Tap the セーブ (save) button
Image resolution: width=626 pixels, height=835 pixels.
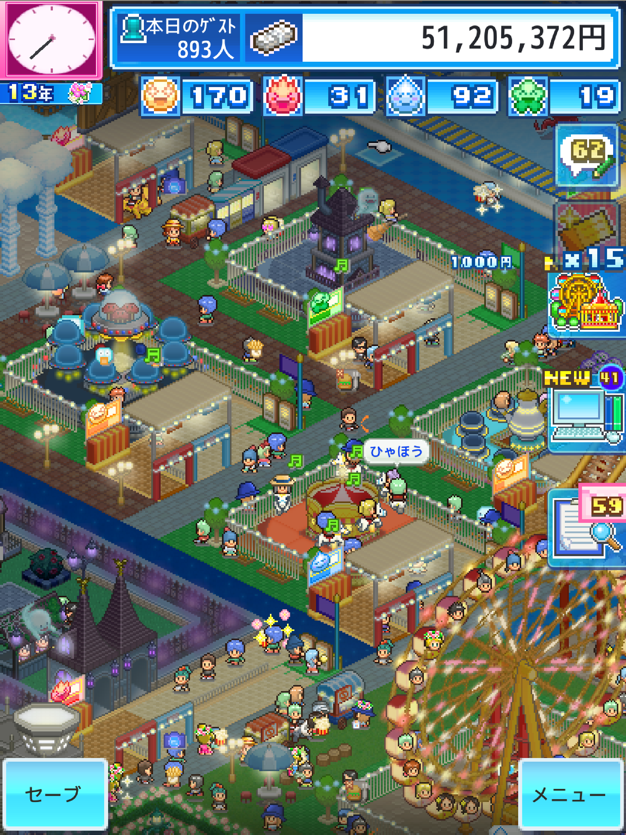(x=53, y=794)
